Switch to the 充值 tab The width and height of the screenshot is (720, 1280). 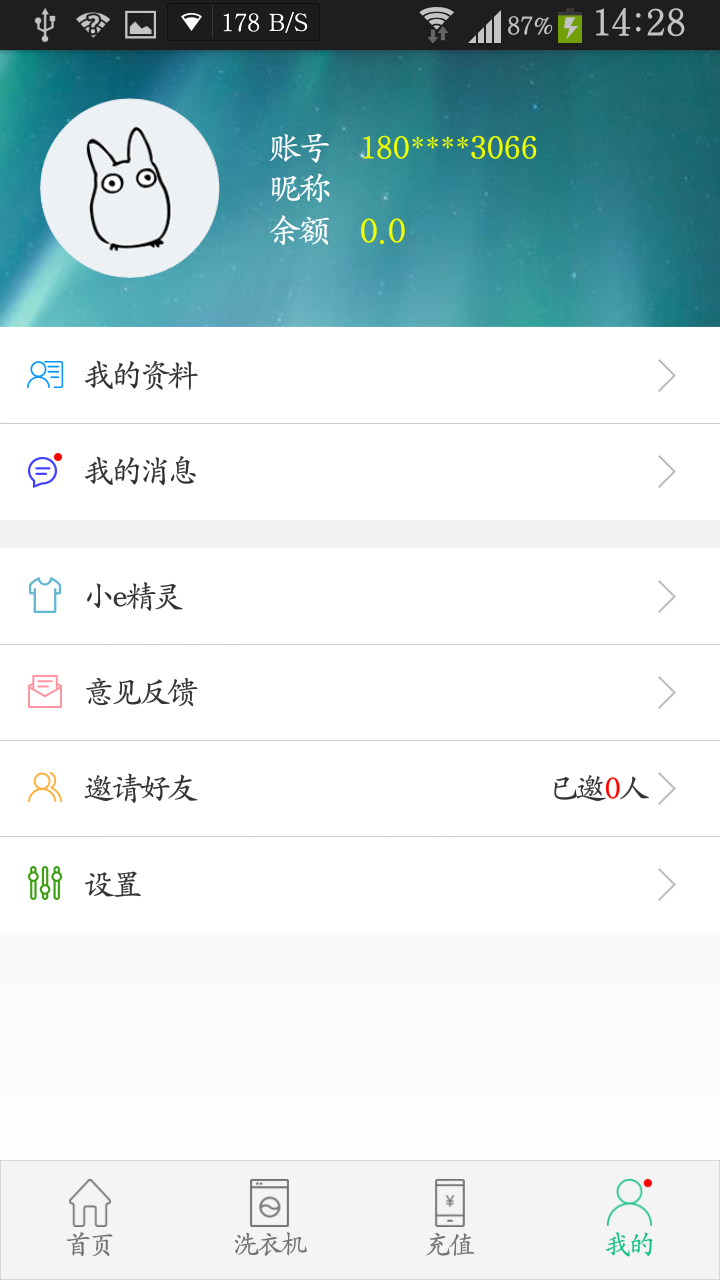pos(449,1218)
